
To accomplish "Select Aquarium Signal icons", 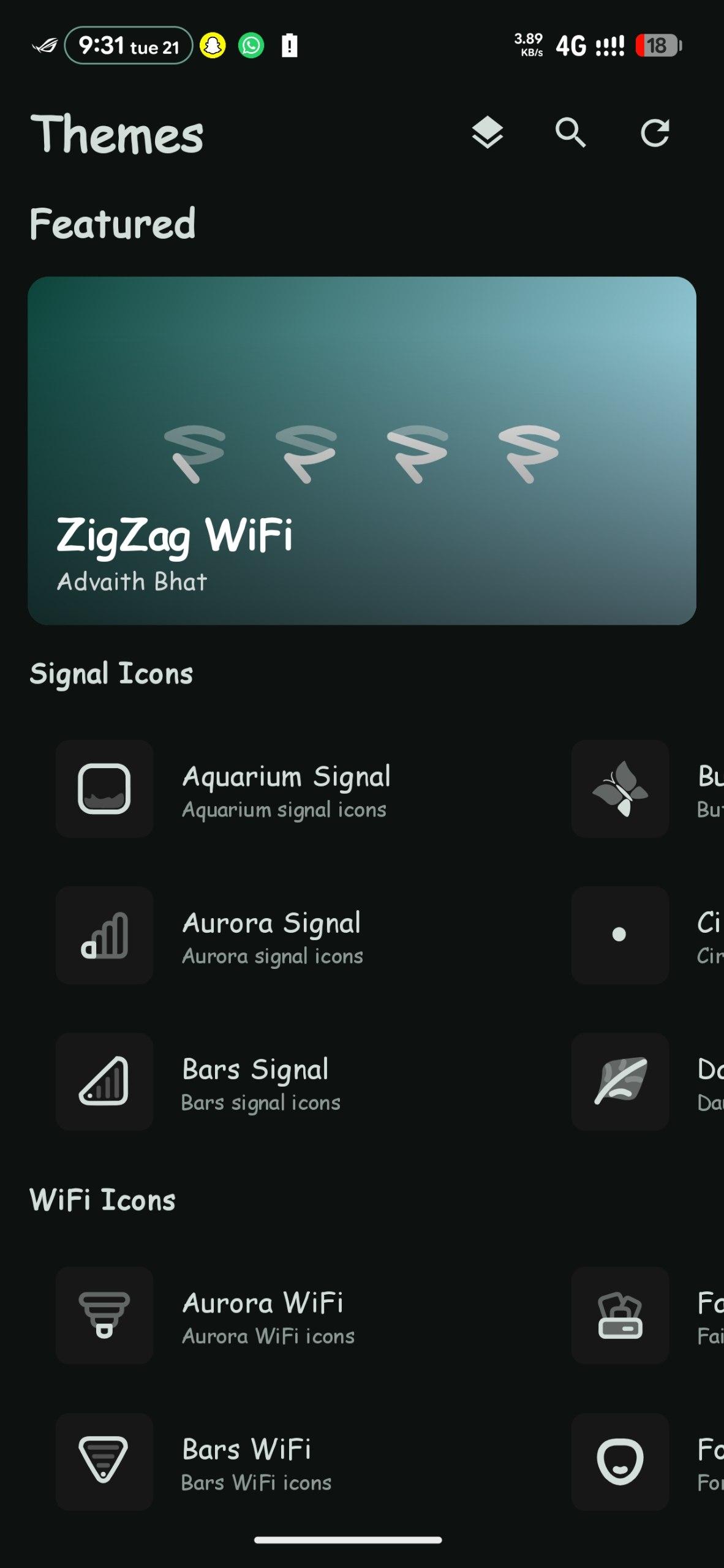I will pyautogui.click(x=285, y=789).
